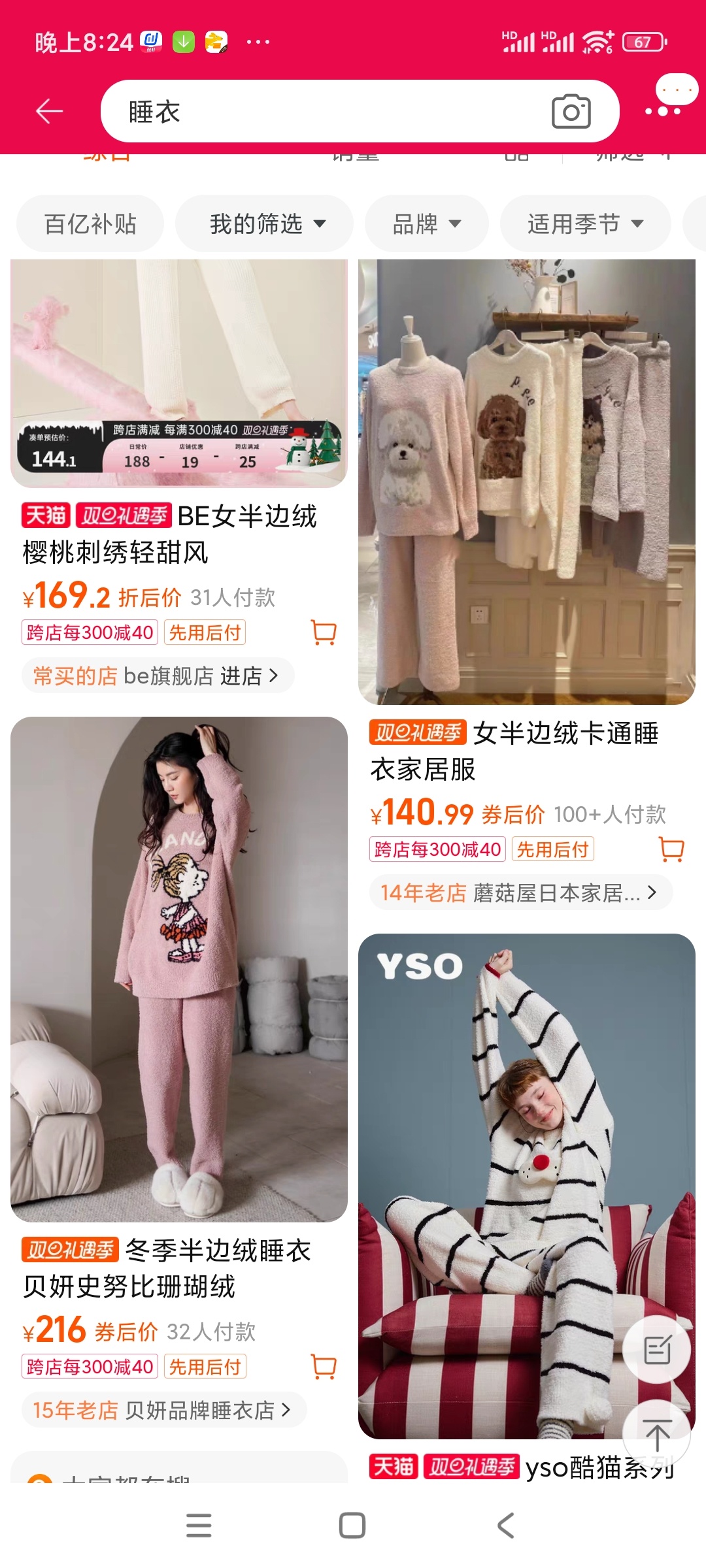Open camera image search

571,112
